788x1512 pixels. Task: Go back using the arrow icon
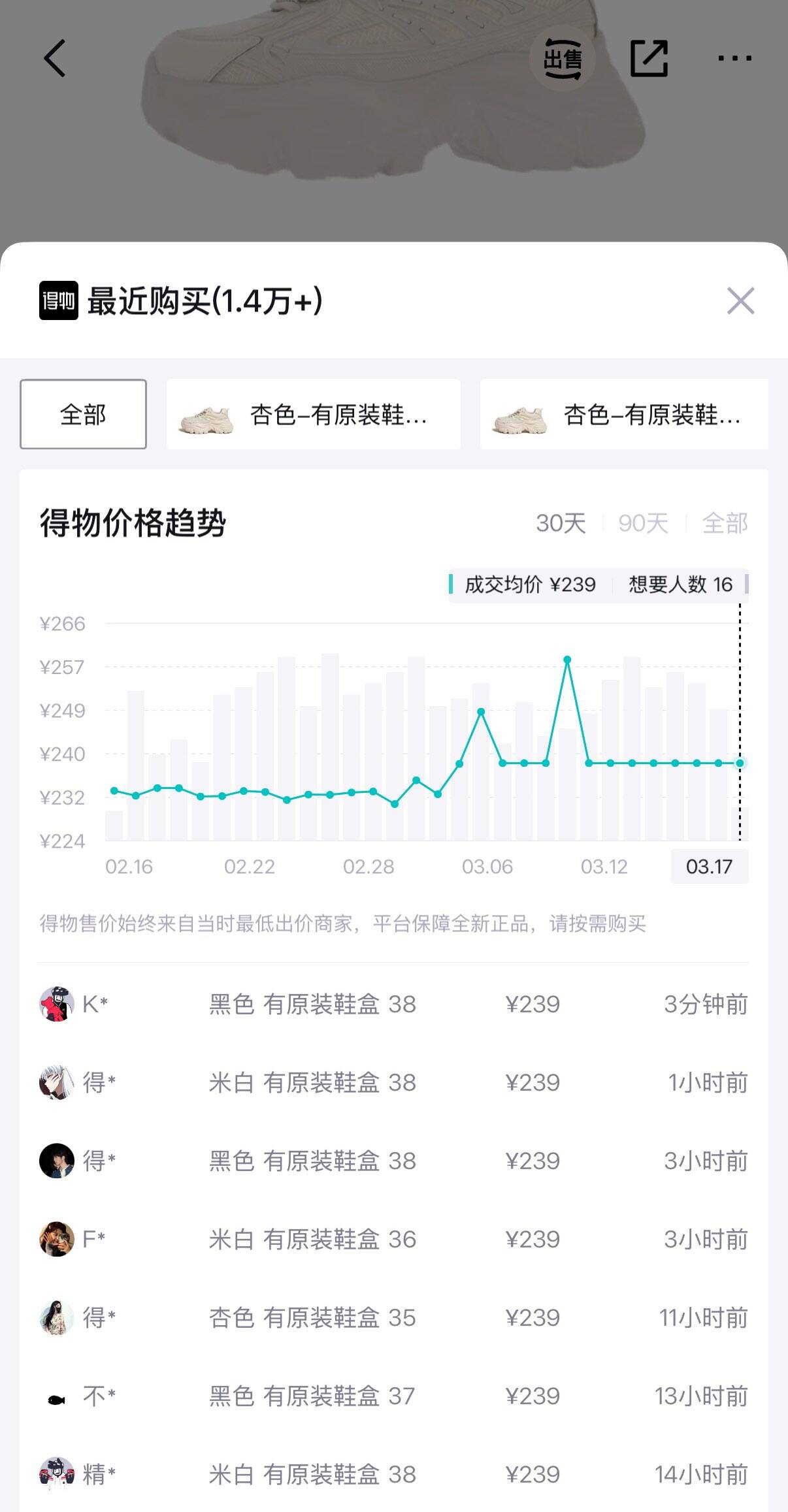point(55,58)
